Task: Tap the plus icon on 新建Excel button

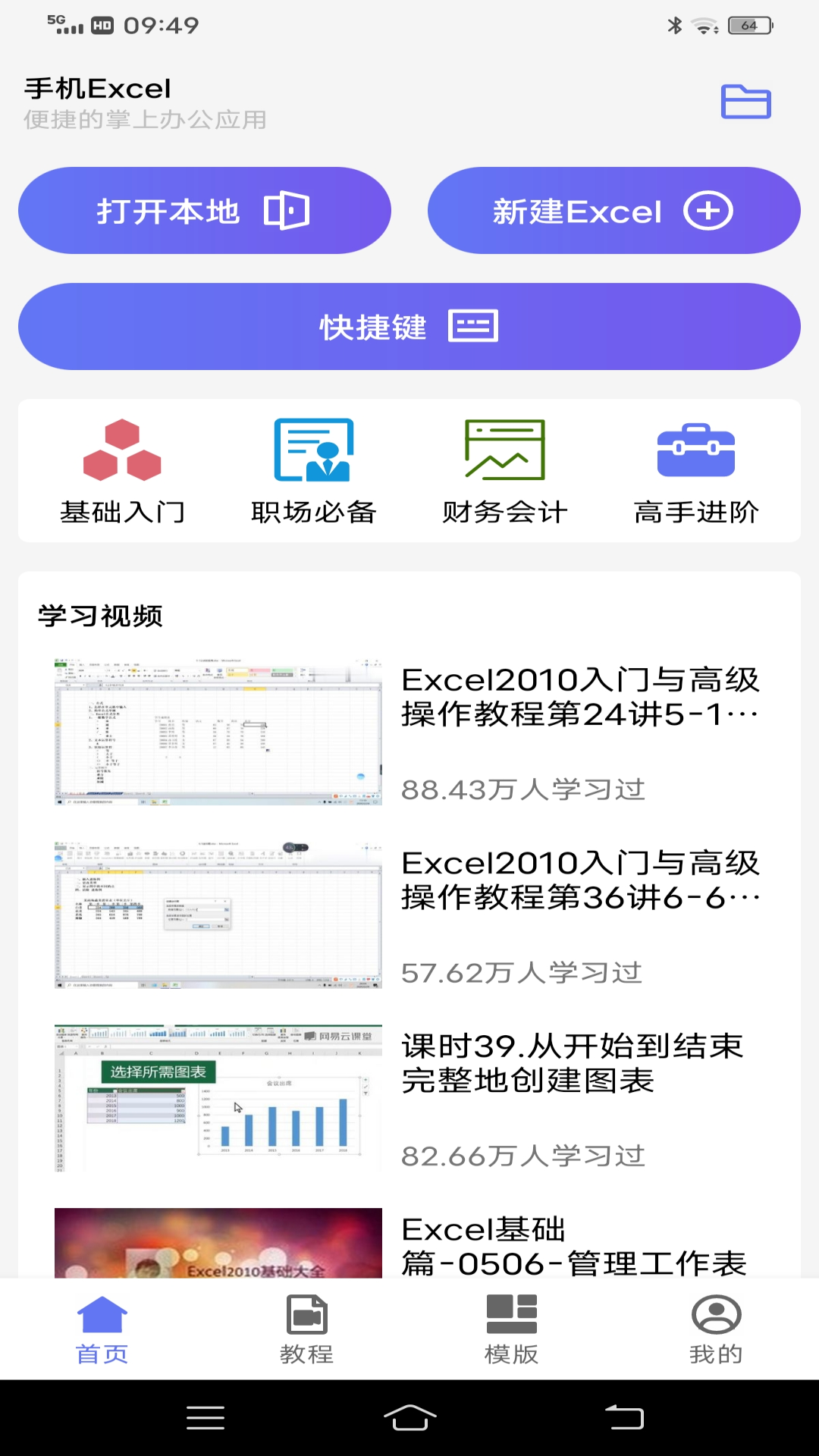Action: (708, 211)
